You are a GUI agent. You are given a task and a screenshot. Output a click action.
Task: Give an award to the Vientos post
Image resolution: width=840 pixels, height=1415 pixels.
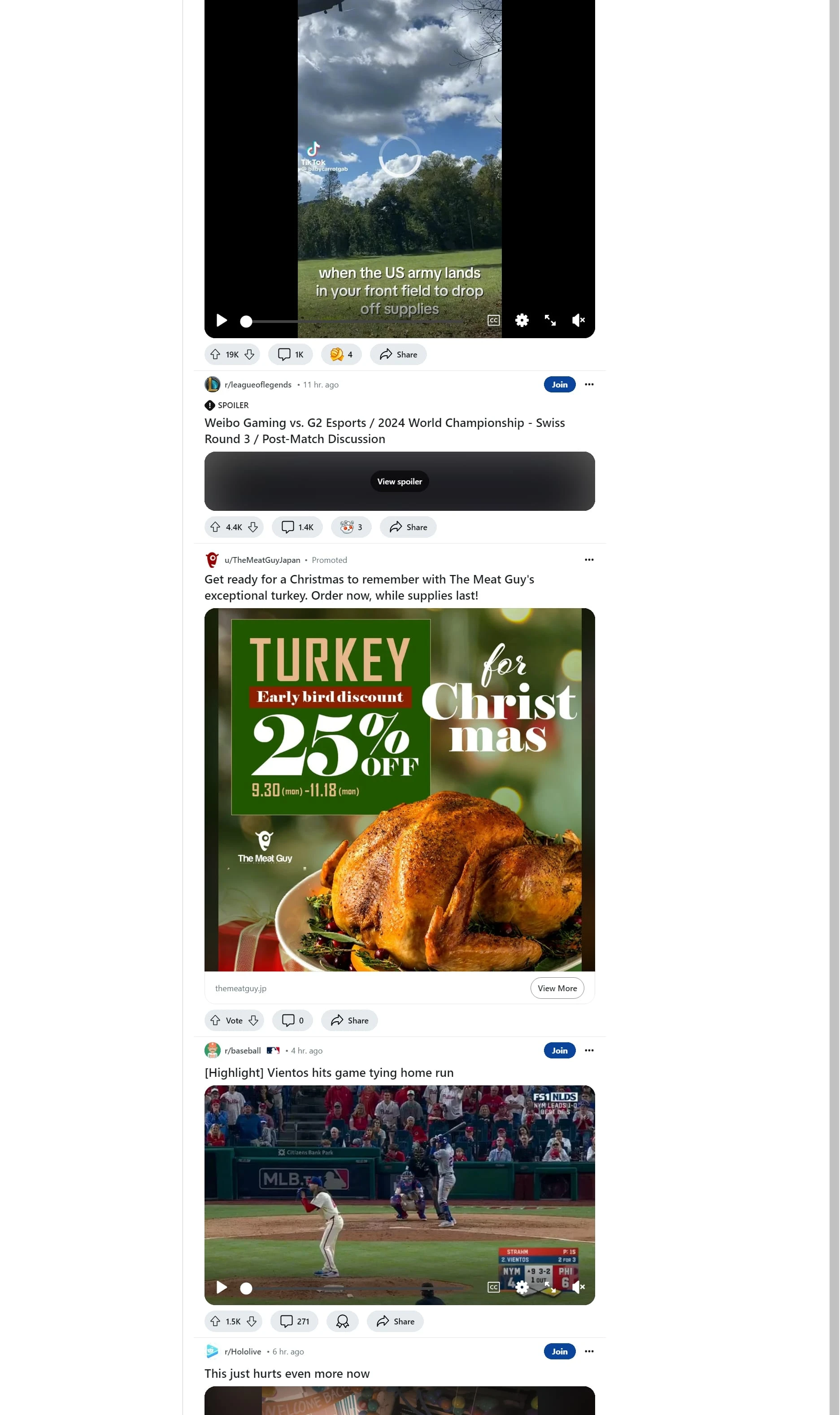(343, 1321)
